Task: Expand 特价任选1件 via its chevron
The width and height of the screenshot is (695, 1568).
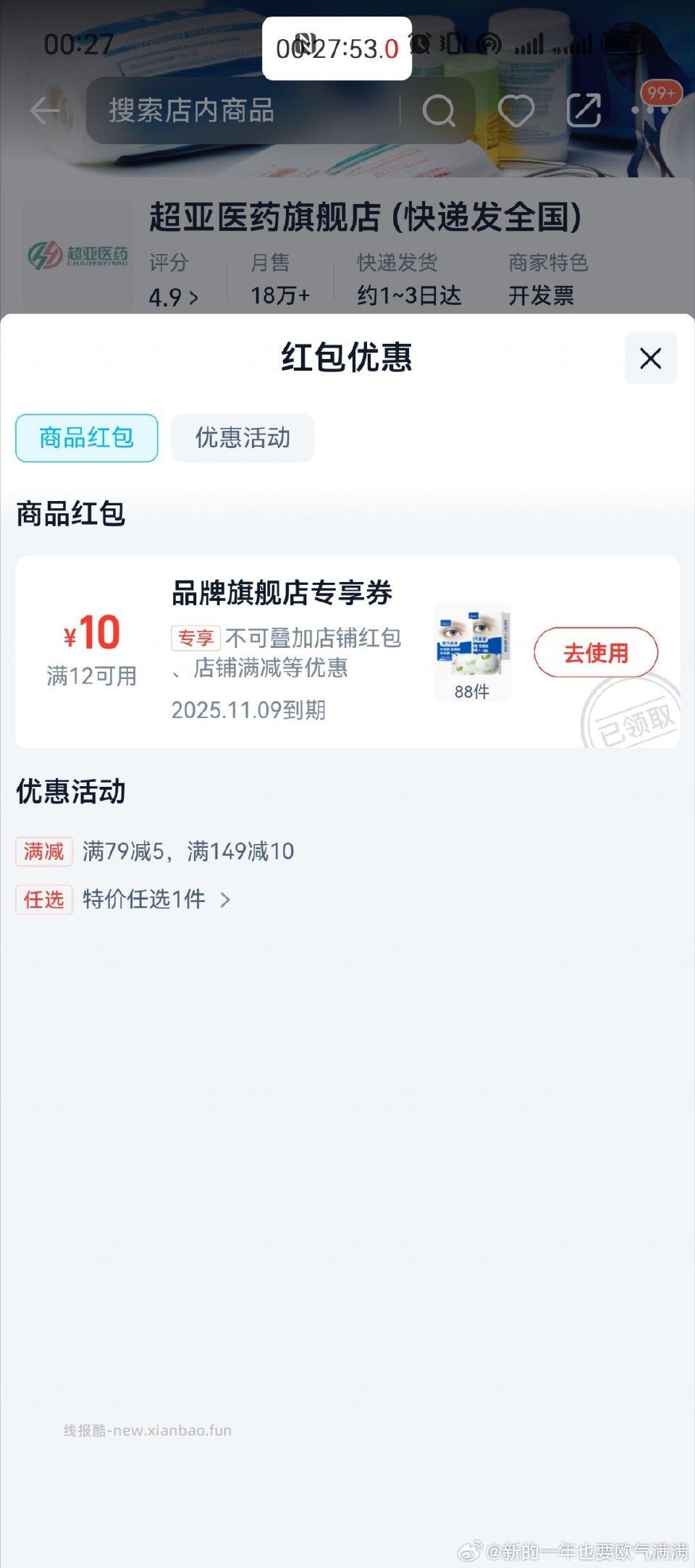Action: (x=227, y=900)
